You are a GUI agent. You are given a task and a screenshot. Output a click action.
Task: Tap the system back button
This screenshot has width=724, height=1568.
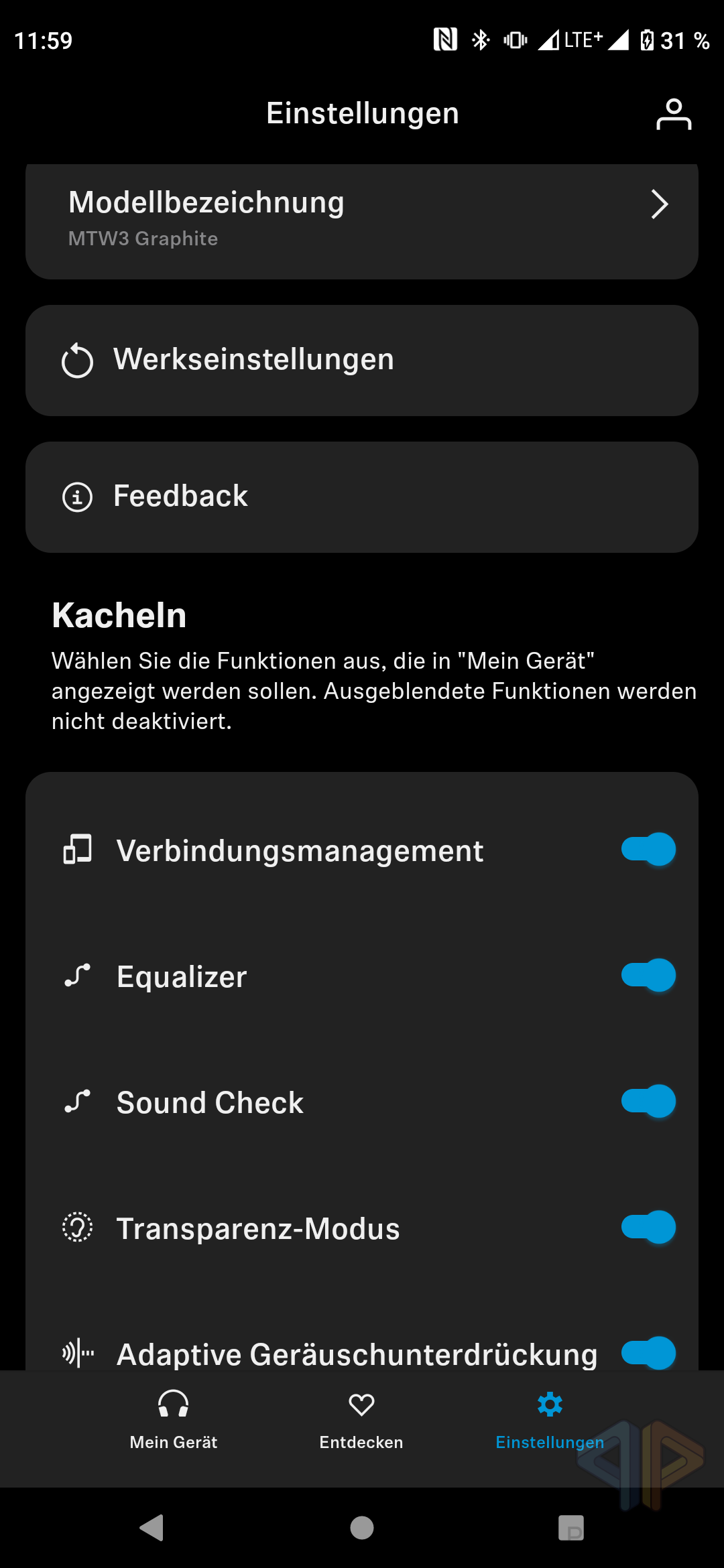152,1528
